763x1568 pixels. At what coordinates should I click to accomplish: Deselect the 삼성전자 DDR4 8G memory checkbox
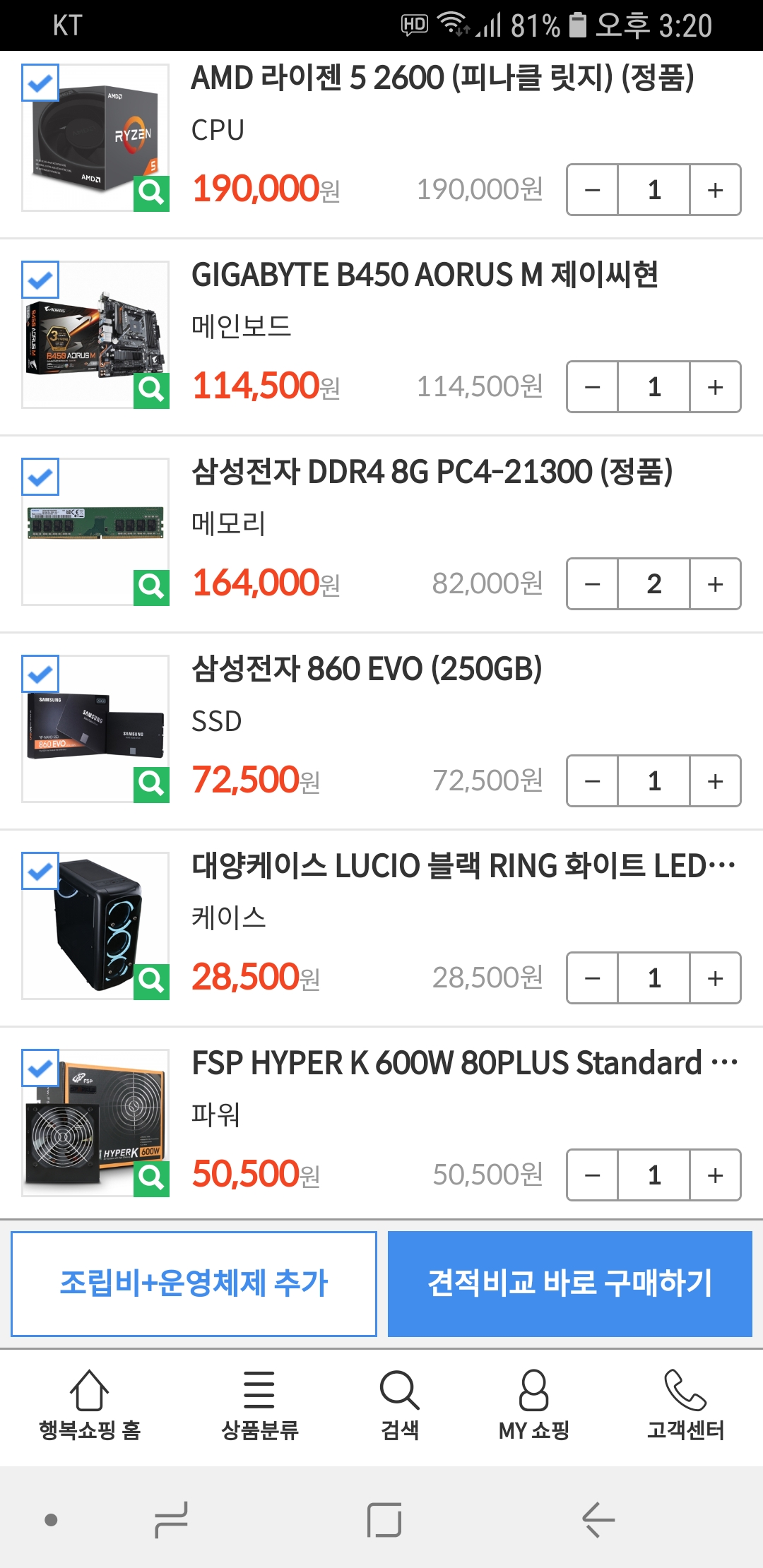click(x=40, y=477)
